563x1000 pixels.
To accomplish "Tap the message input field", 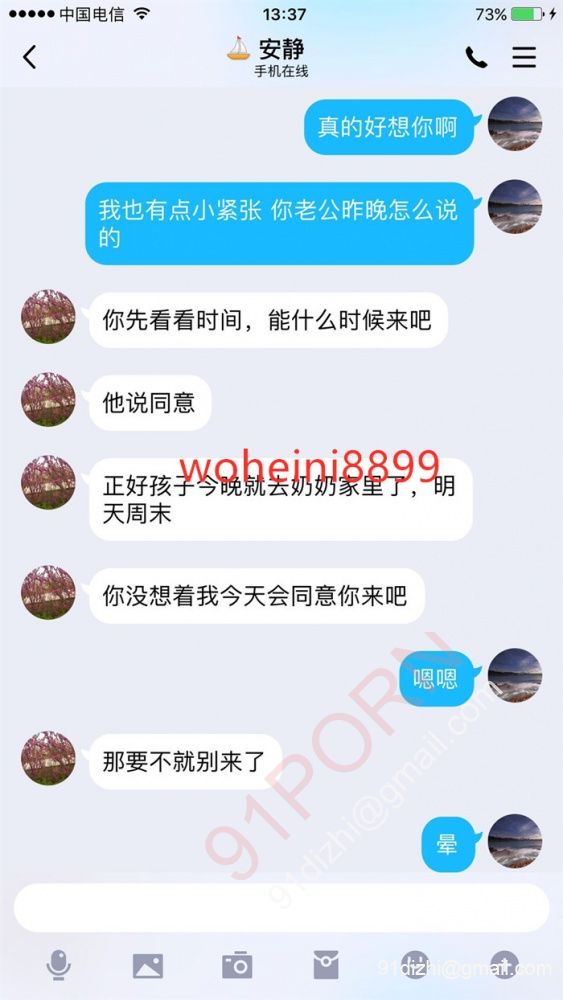I will (281, 908).
